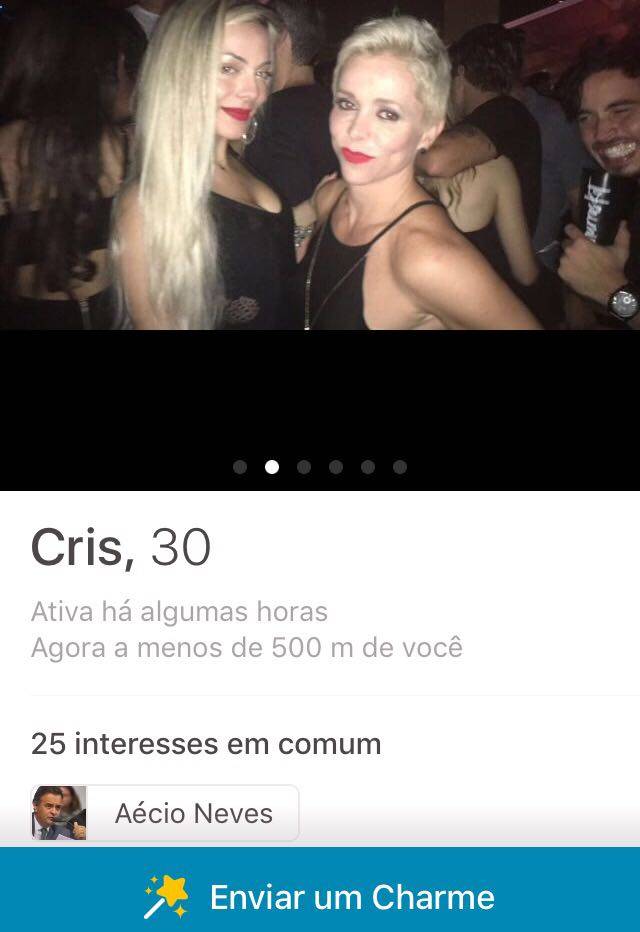Tap the Enviar um Charme button

coord(320,896)
